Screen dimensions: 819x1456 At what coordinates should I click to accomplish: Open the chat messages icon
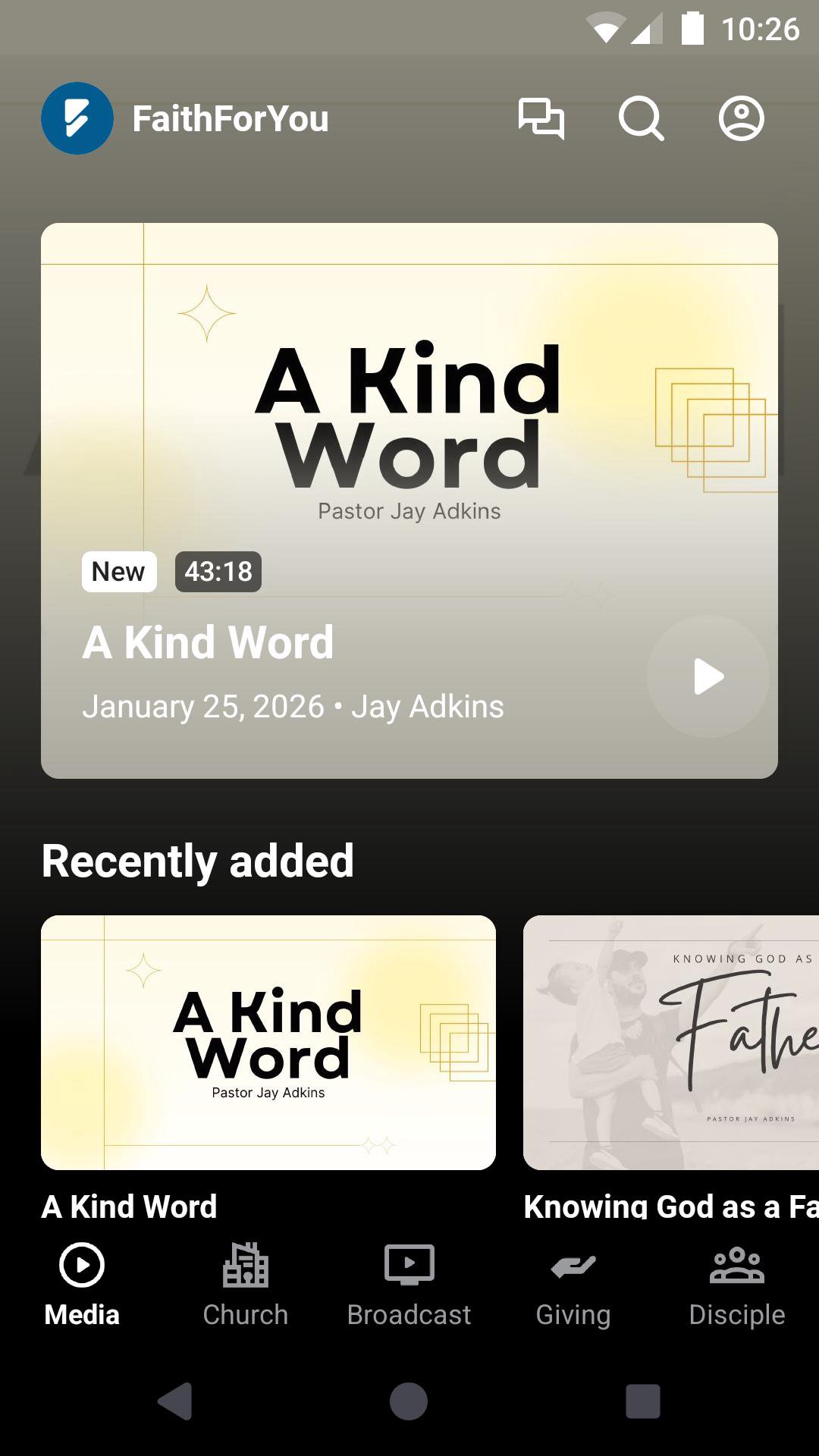point(541,119)
